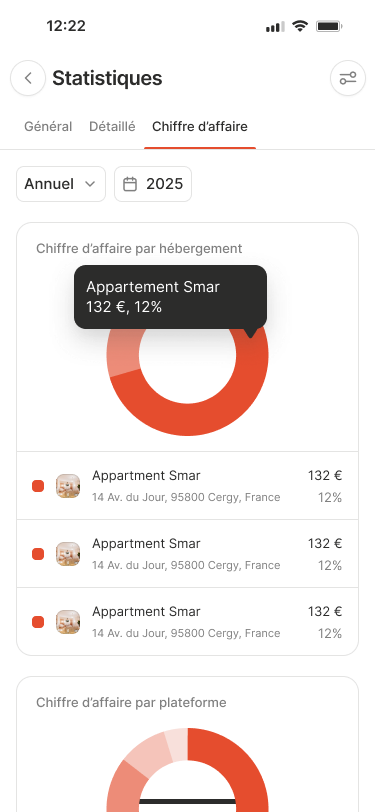The image size is (375, 812).
Task: Expand the Annuel period dropdown
Action: pyautogui.click(x=61, y=184)
